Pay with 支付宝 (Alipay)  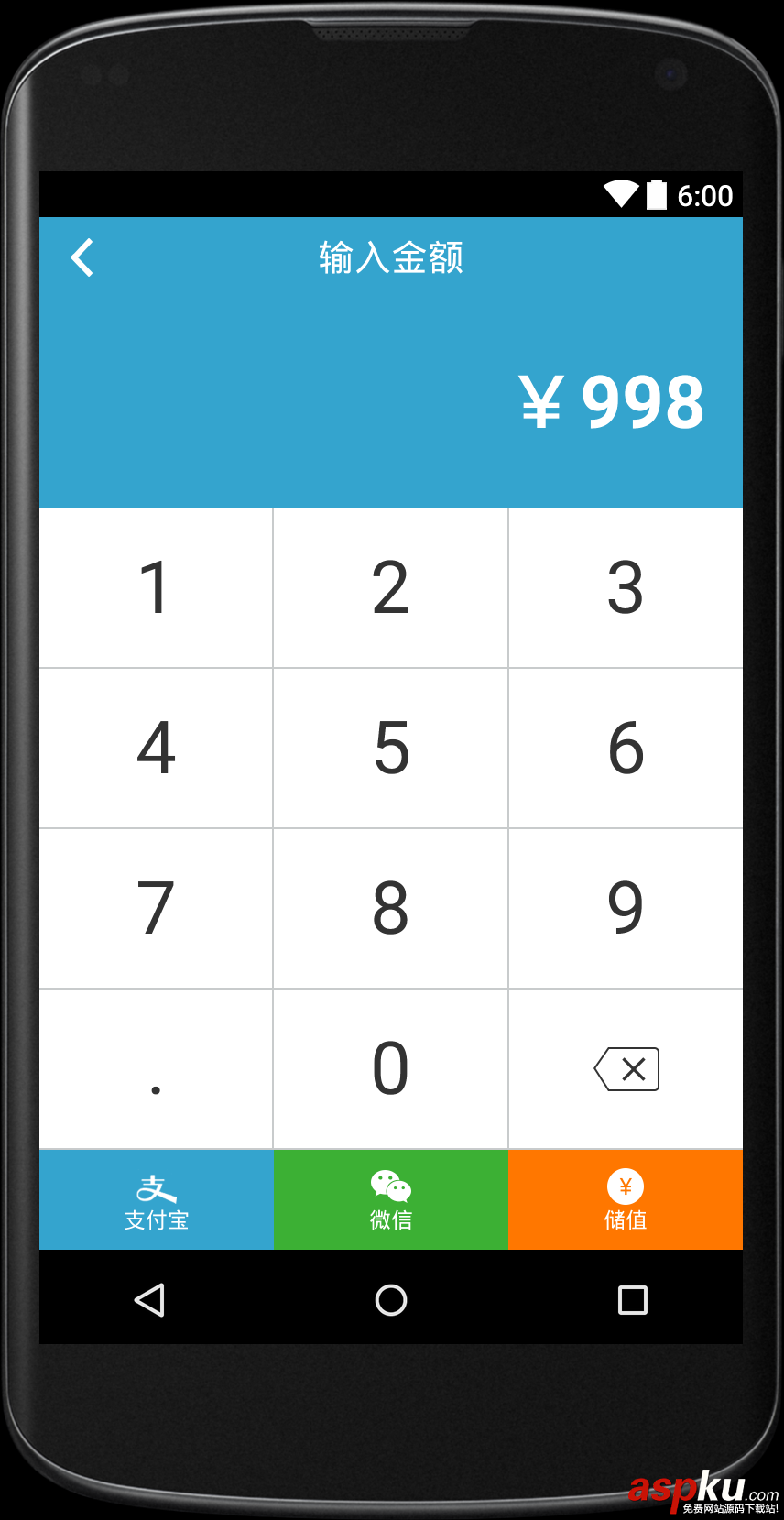156,1200
